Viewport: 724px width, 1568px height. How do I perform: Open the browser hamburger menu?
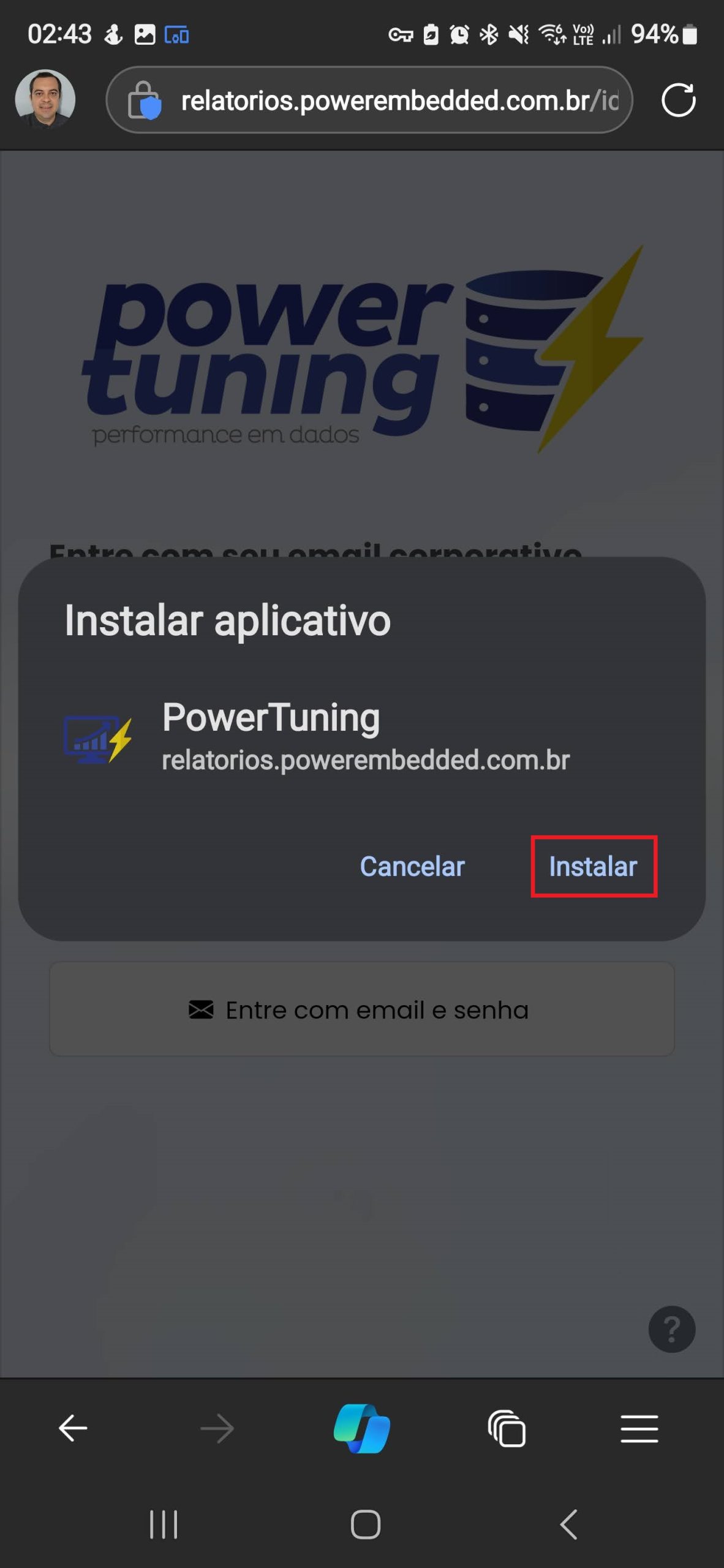point(639,1428)
